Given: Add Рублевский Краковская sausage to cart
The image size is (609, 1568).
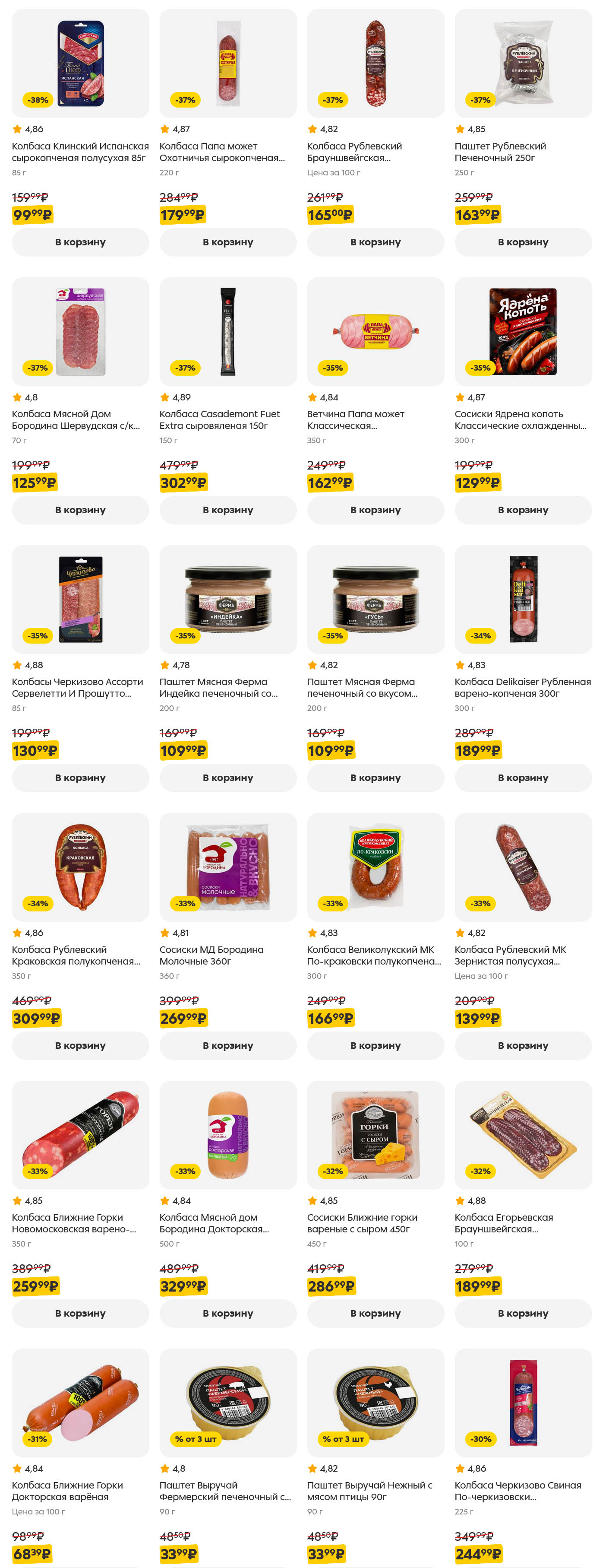Looking at the screenshot, I should 80,1045.
